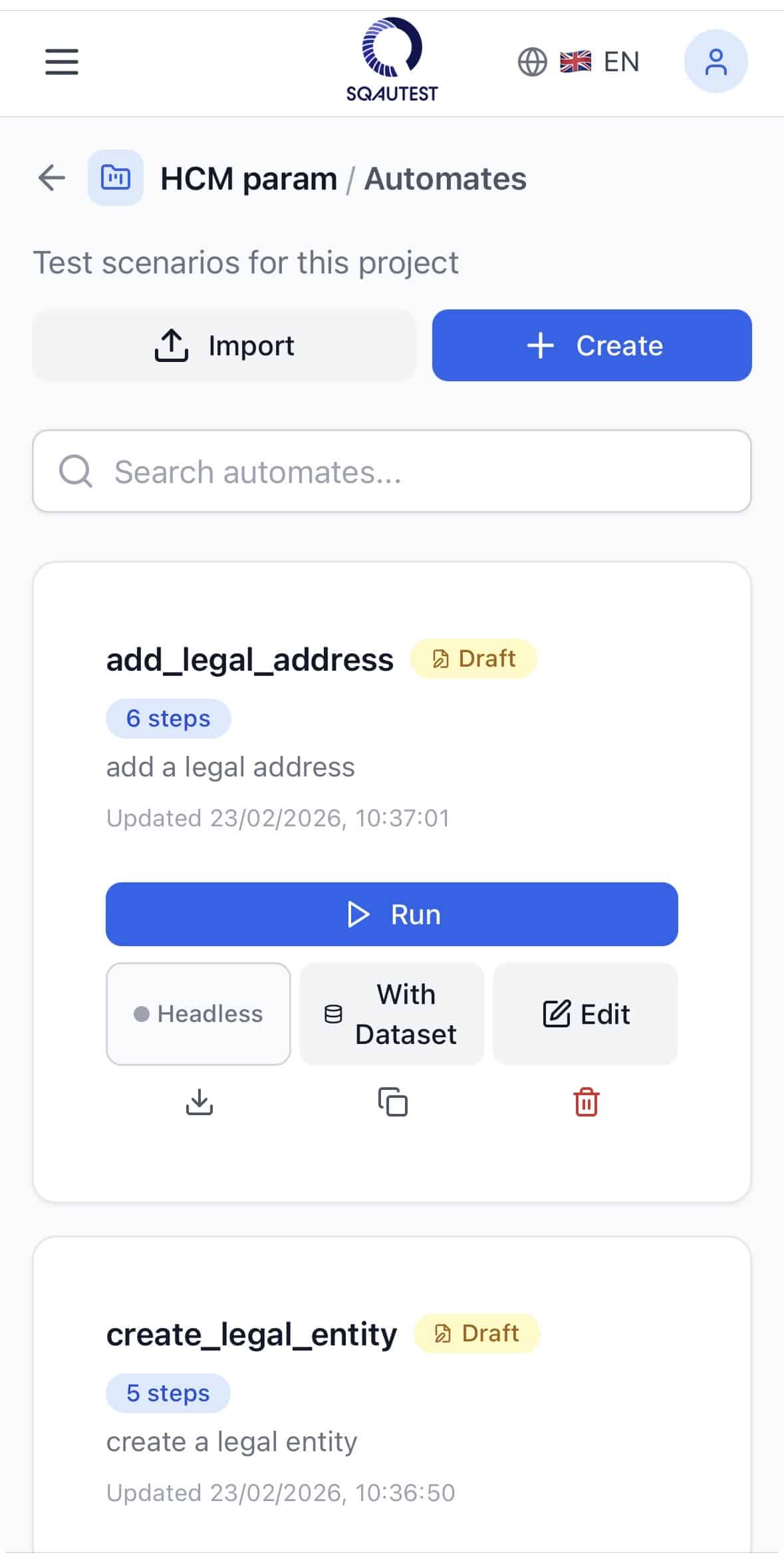Create a new automate
Screen dimensions: 784x1553
[x=592, y=345]
